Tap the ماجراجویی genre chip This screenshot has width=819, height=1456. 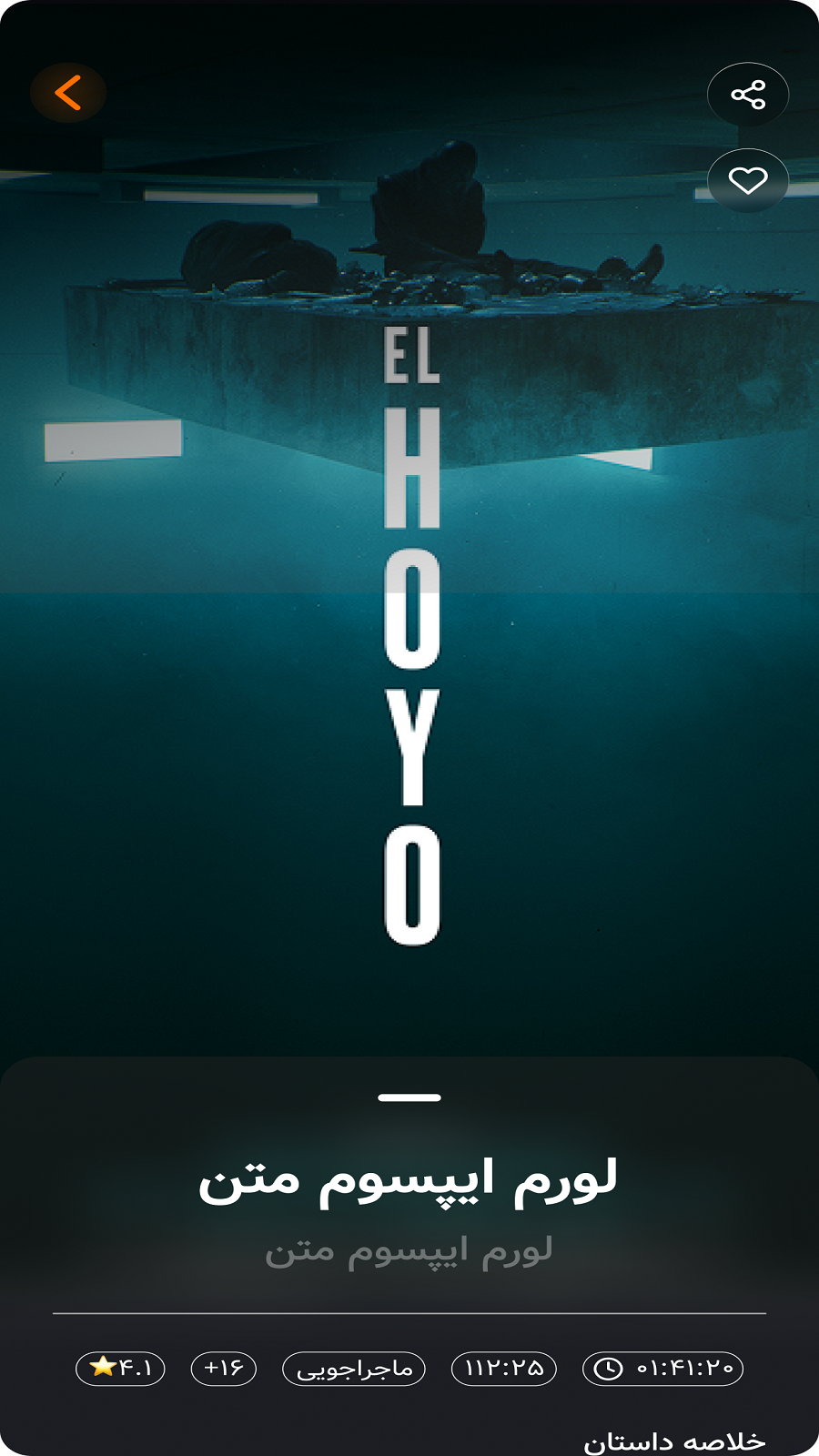354,1369
